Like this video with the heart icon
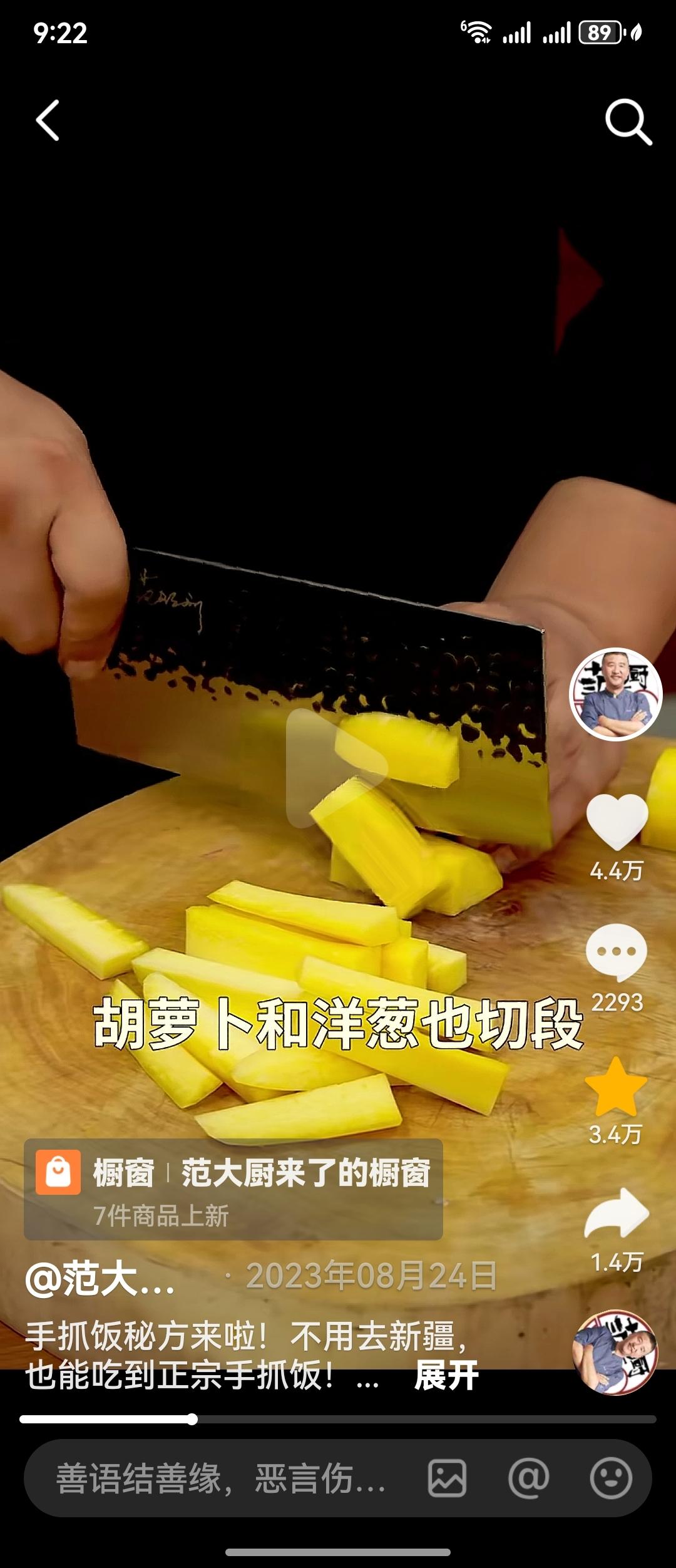Screen dimensions: 676x1568 pyautogui.click(x=617, y=822)
